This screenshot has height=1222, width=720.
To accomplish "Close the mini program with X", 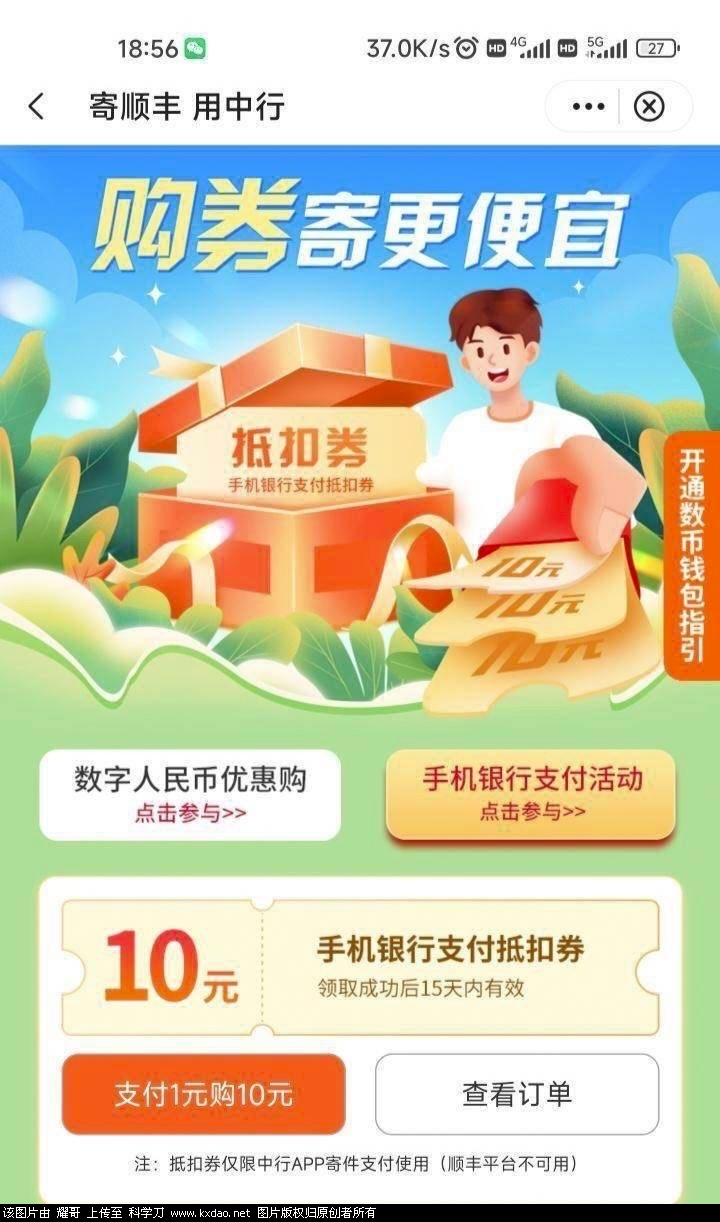I will [650, 106].
